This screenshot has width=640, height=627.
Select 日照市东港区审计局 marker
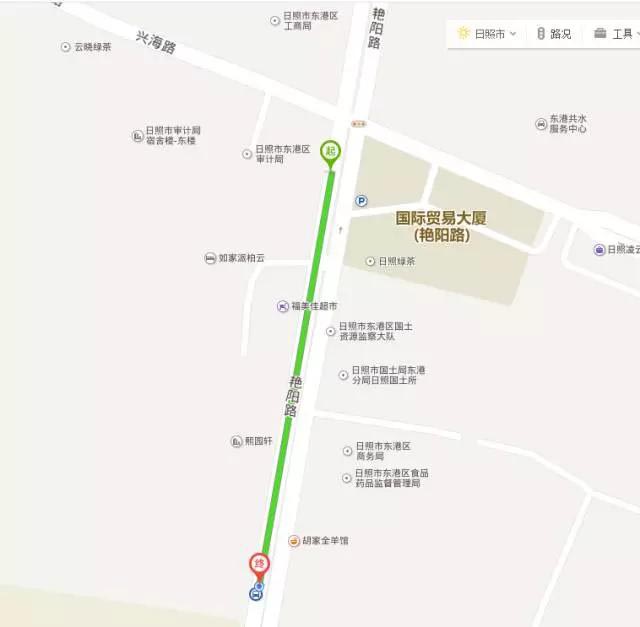click(247, 154)
